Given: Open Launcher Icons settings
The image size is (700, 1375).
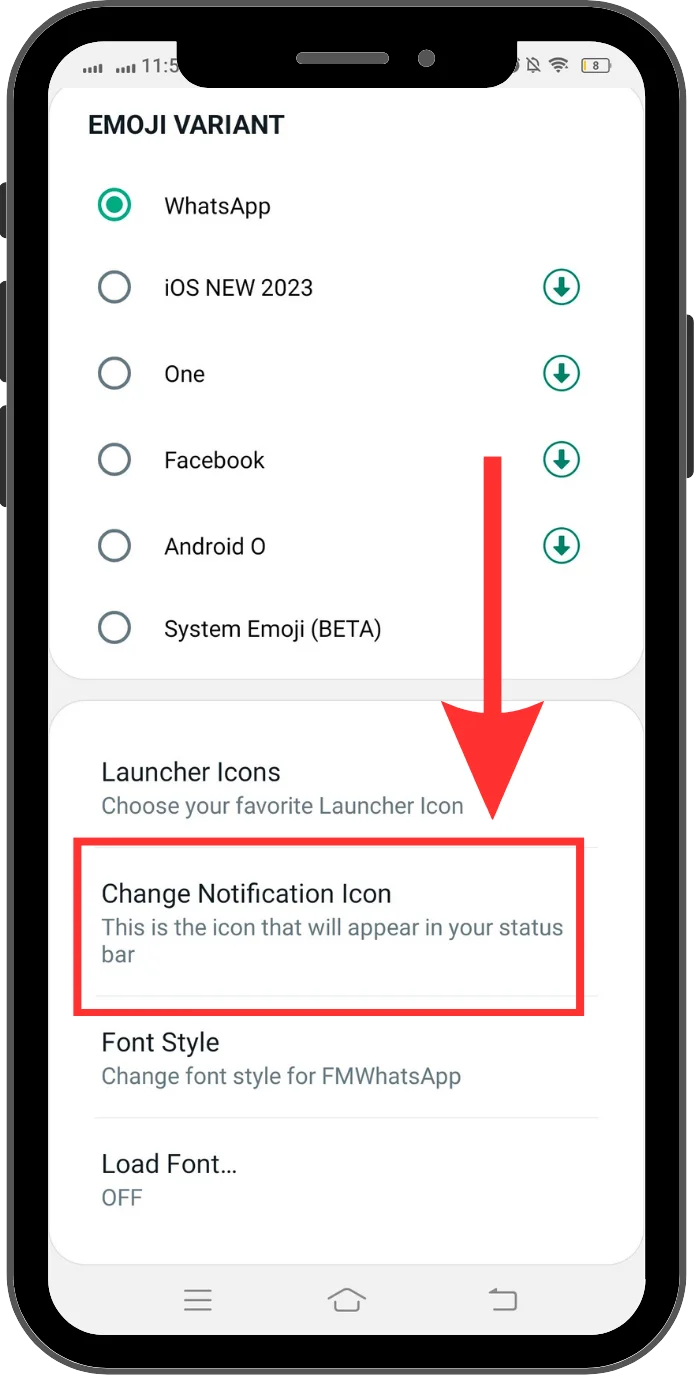Looking at the screenshot, I should [282, 788].
